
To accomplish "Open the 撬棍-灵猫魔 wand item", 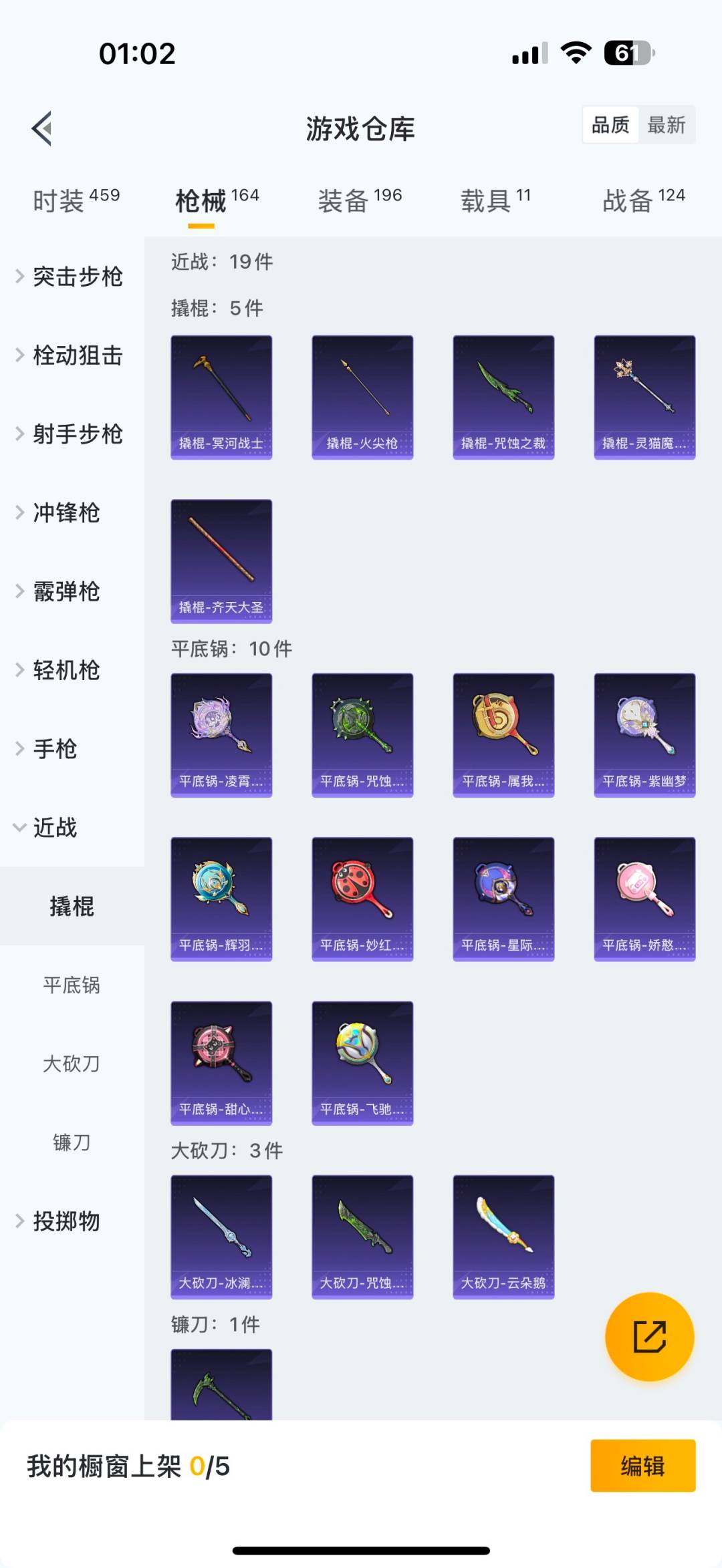I will pyautogui.click(x=644, y=396).
